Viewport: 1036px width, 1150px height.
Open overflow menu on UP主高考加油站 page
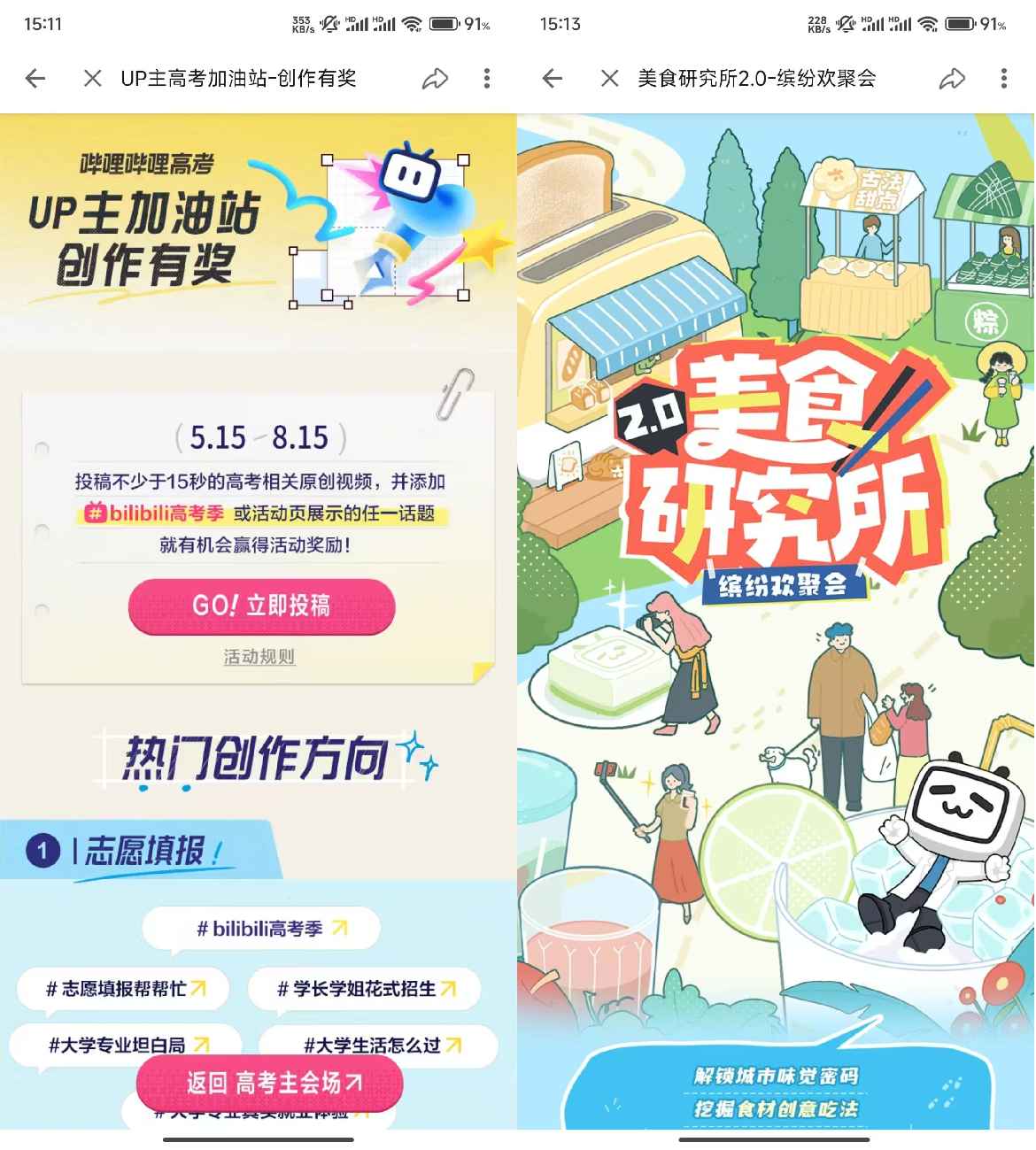486,79
